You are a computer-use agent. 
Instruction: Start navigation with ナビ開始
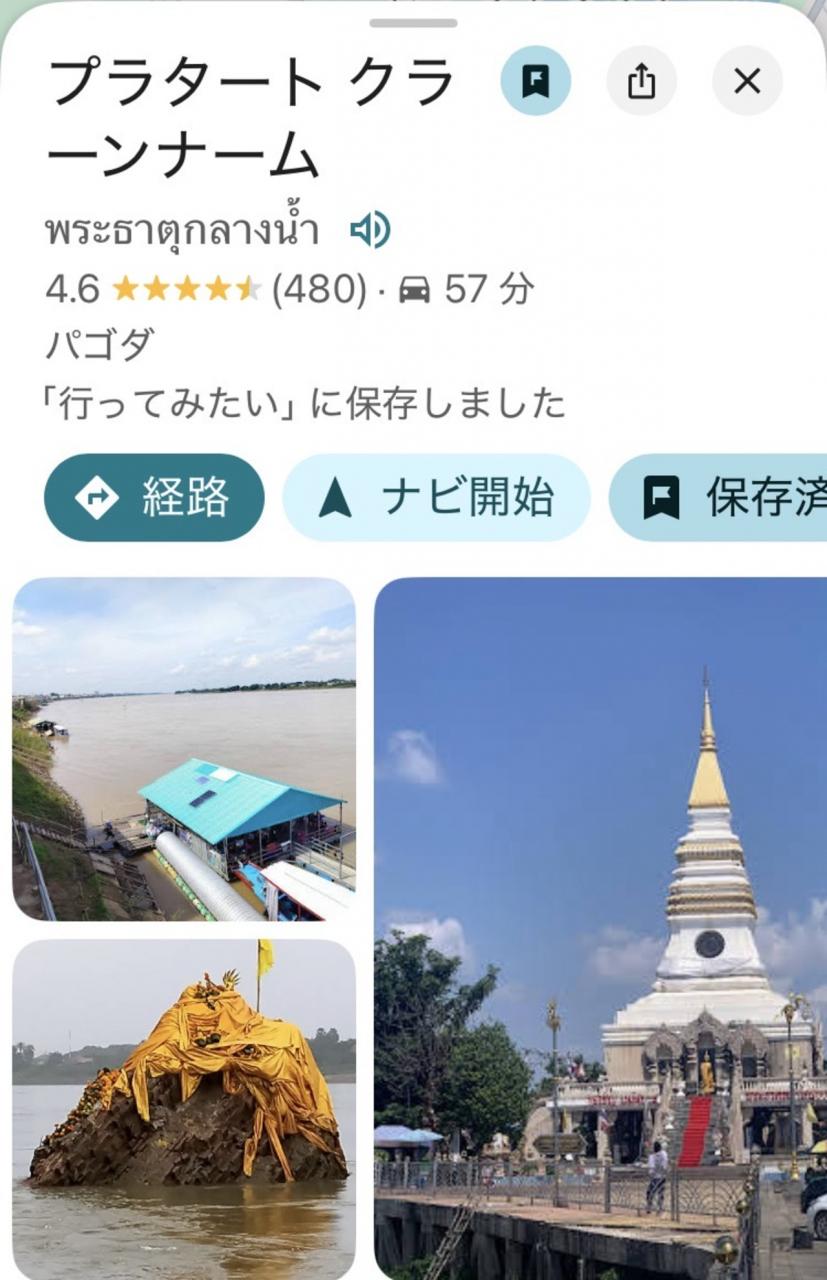coord(437,498)
